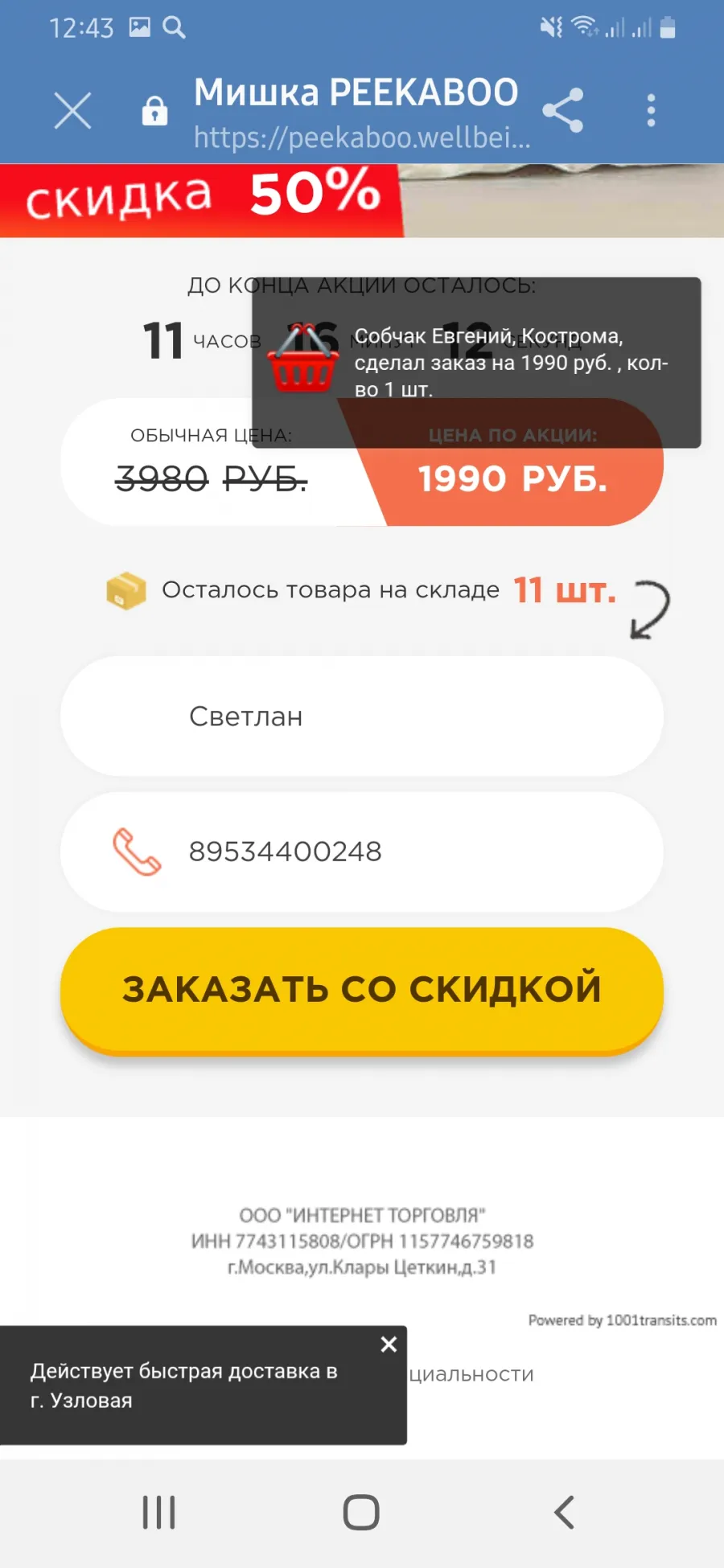Close the in-app browser tab
The image size is (724, 1568).
coord(72,110)
